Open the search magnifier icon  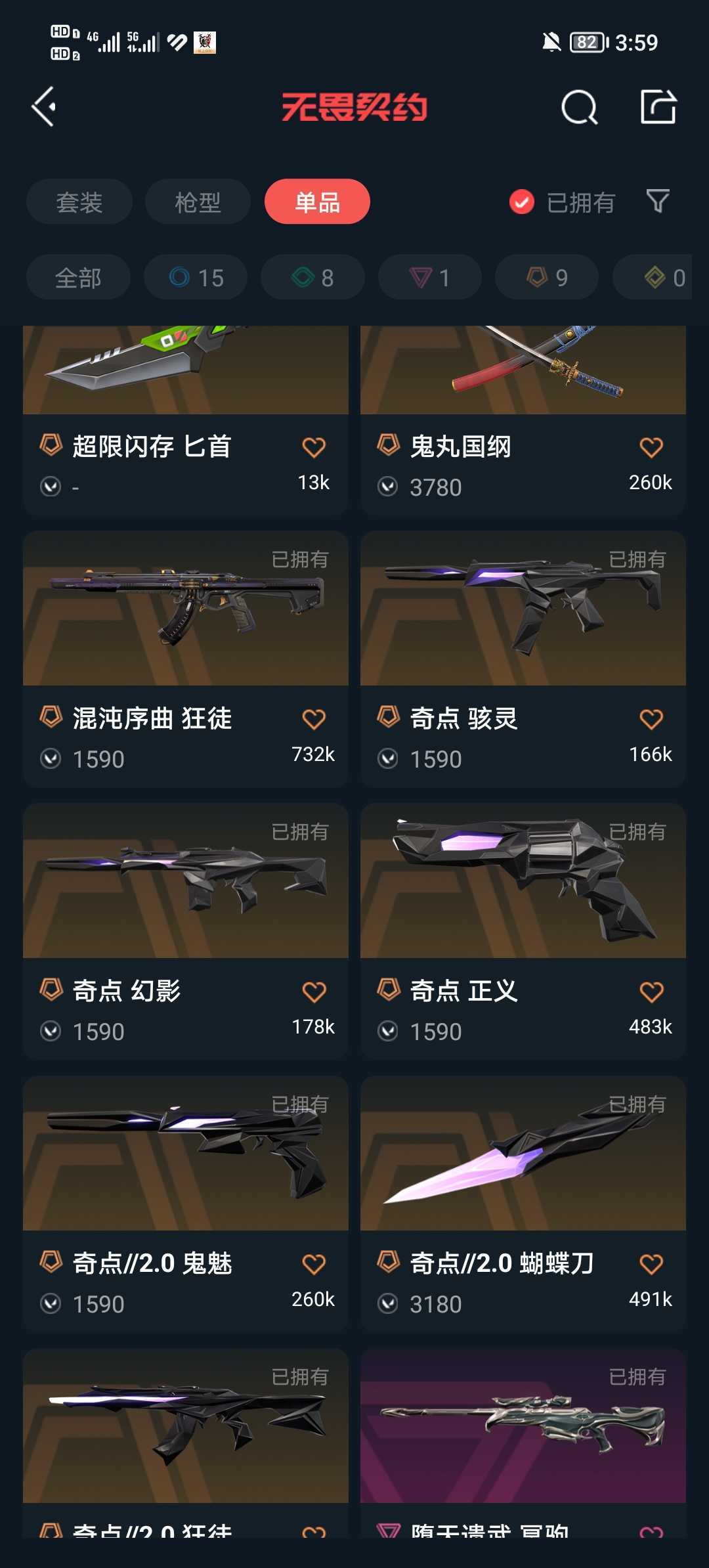pyautogui.click(x=580, y=106)
